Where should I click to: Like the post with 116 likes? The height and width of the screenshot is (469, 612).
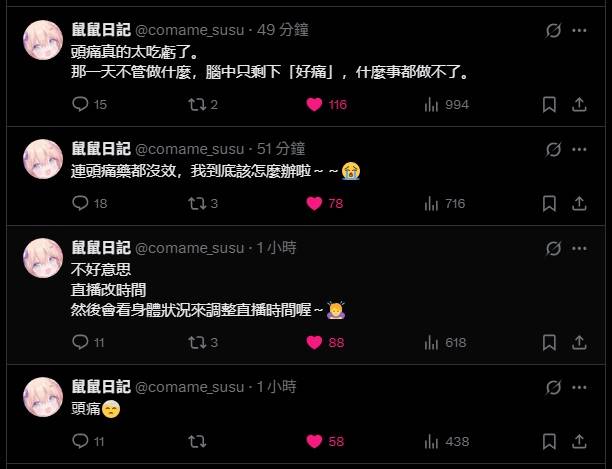point(314,104)
